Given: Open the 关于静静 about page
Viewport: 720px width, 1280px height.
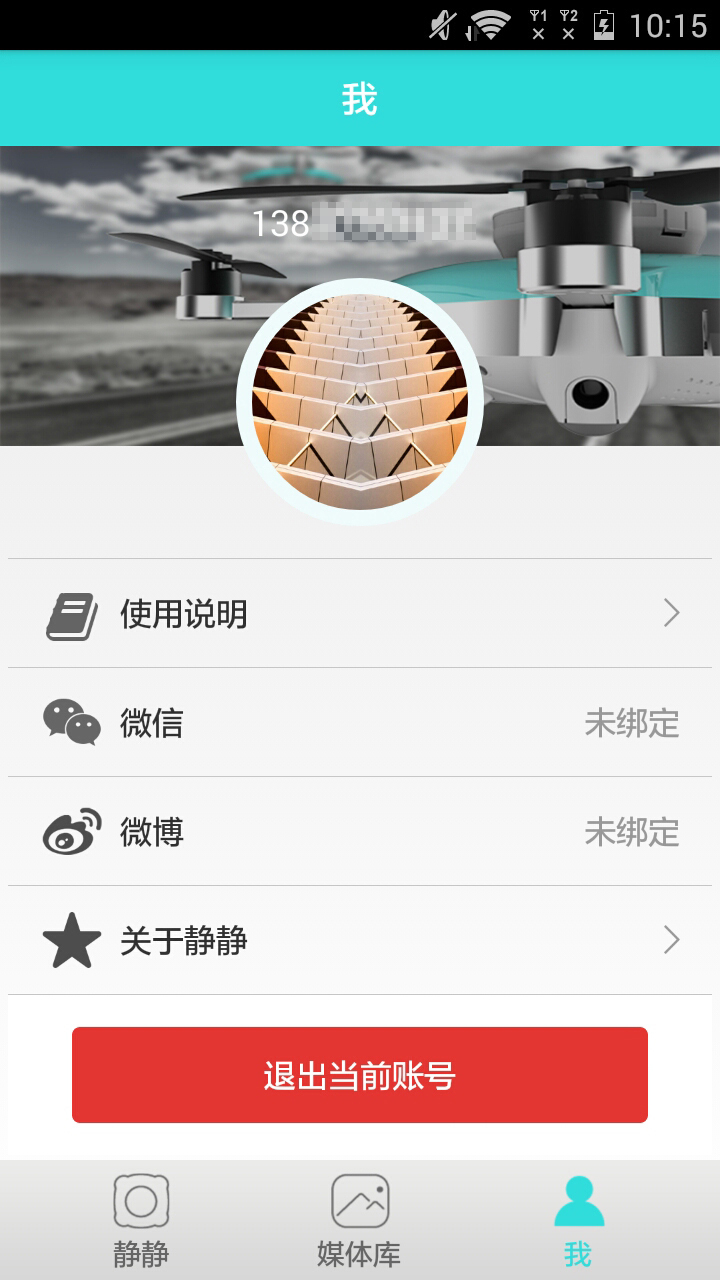Looking at the screenshot, I should pos(360,940).
